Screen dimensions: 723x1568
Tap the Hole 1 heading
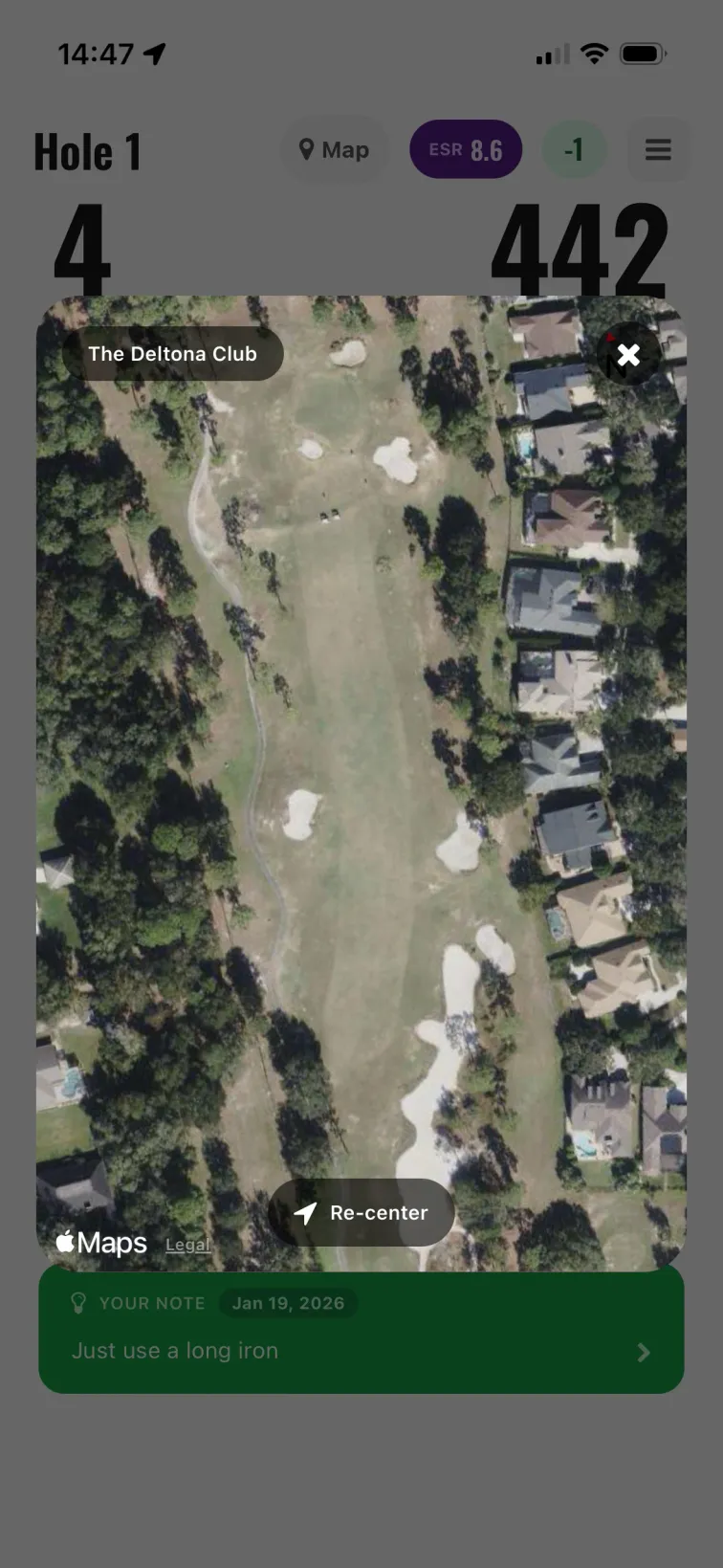87,151
